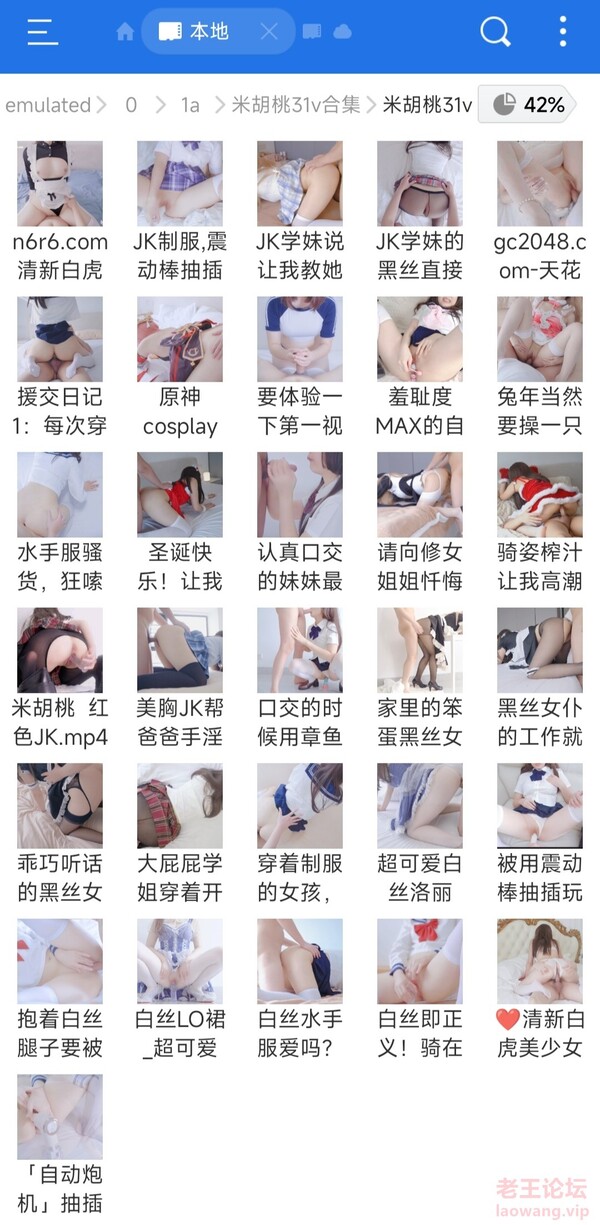Open the search magnifier
The height and width of the screenshot is (1225, 600).
tap(495, 32)
